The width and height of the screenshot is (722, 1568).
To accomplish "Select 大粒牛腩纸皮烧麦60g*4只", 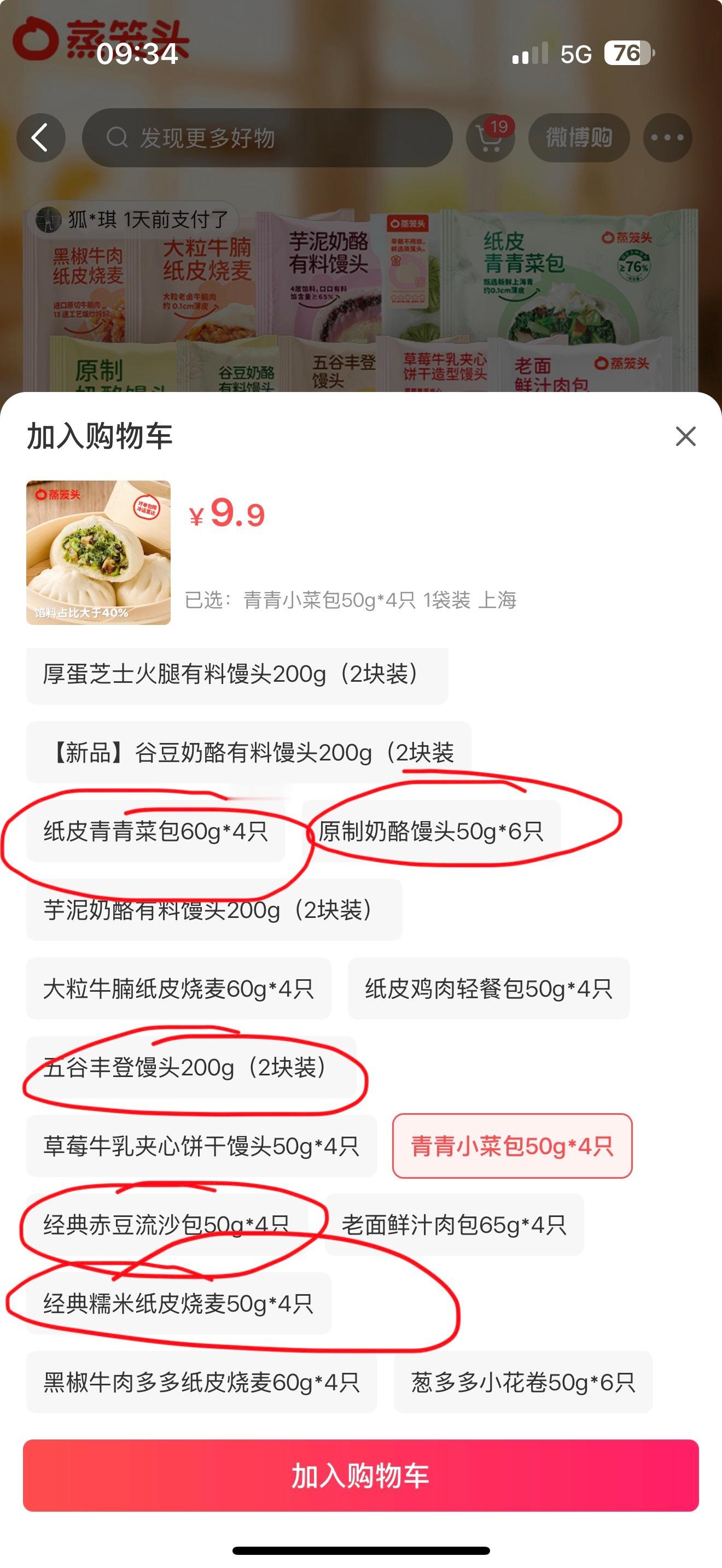I will point(179,988).
